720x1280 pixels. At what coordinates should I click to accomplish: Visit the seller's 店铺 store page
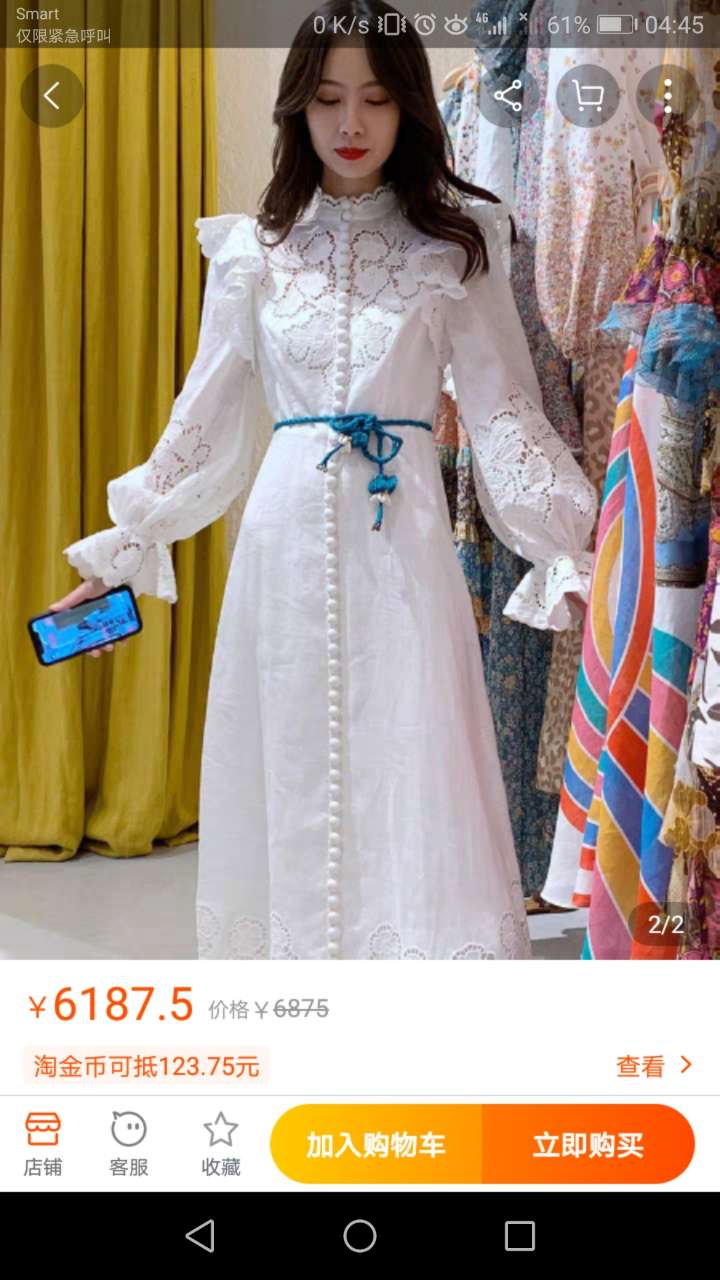pyautogui.click(x=43, y=1143)
